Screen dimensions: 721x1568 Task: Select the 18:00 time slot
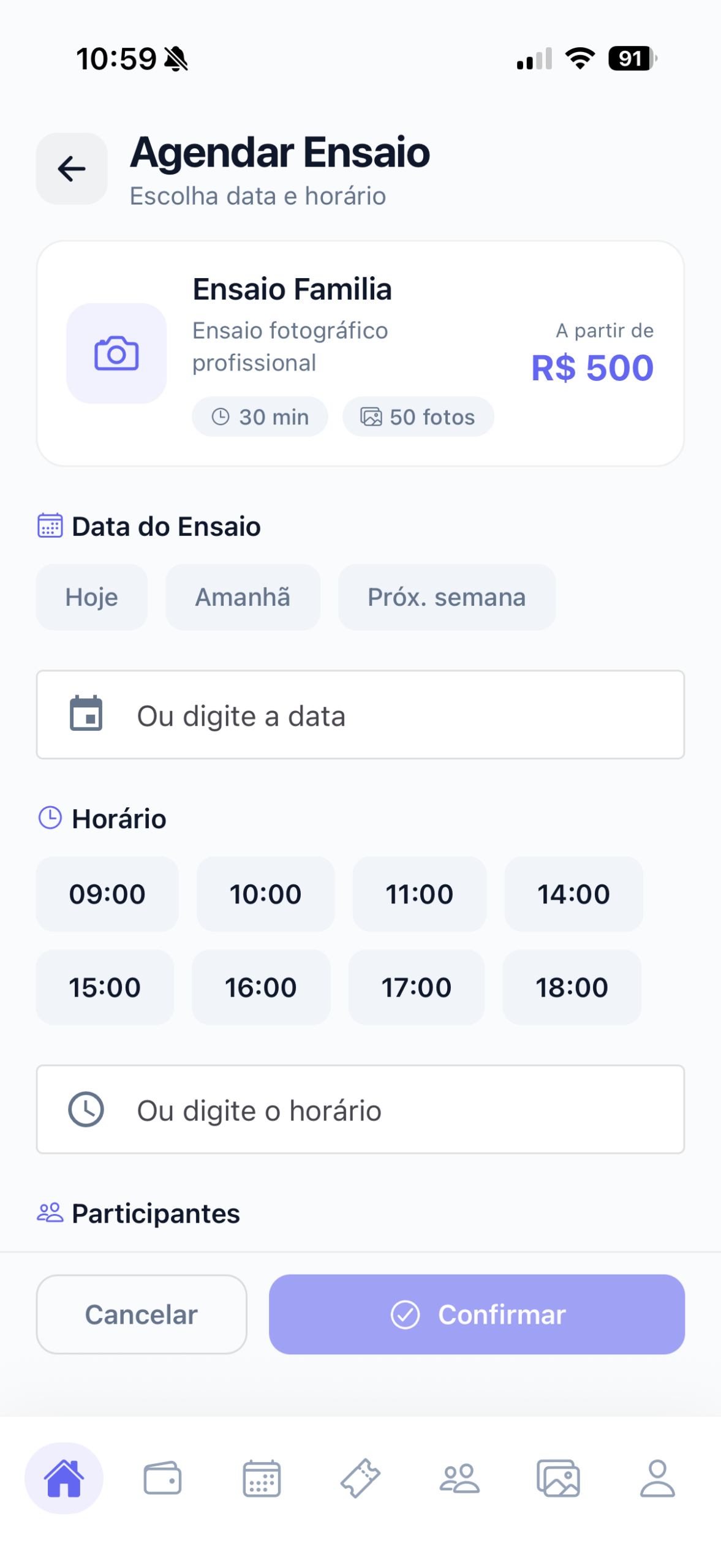click(x=572, y=987)
